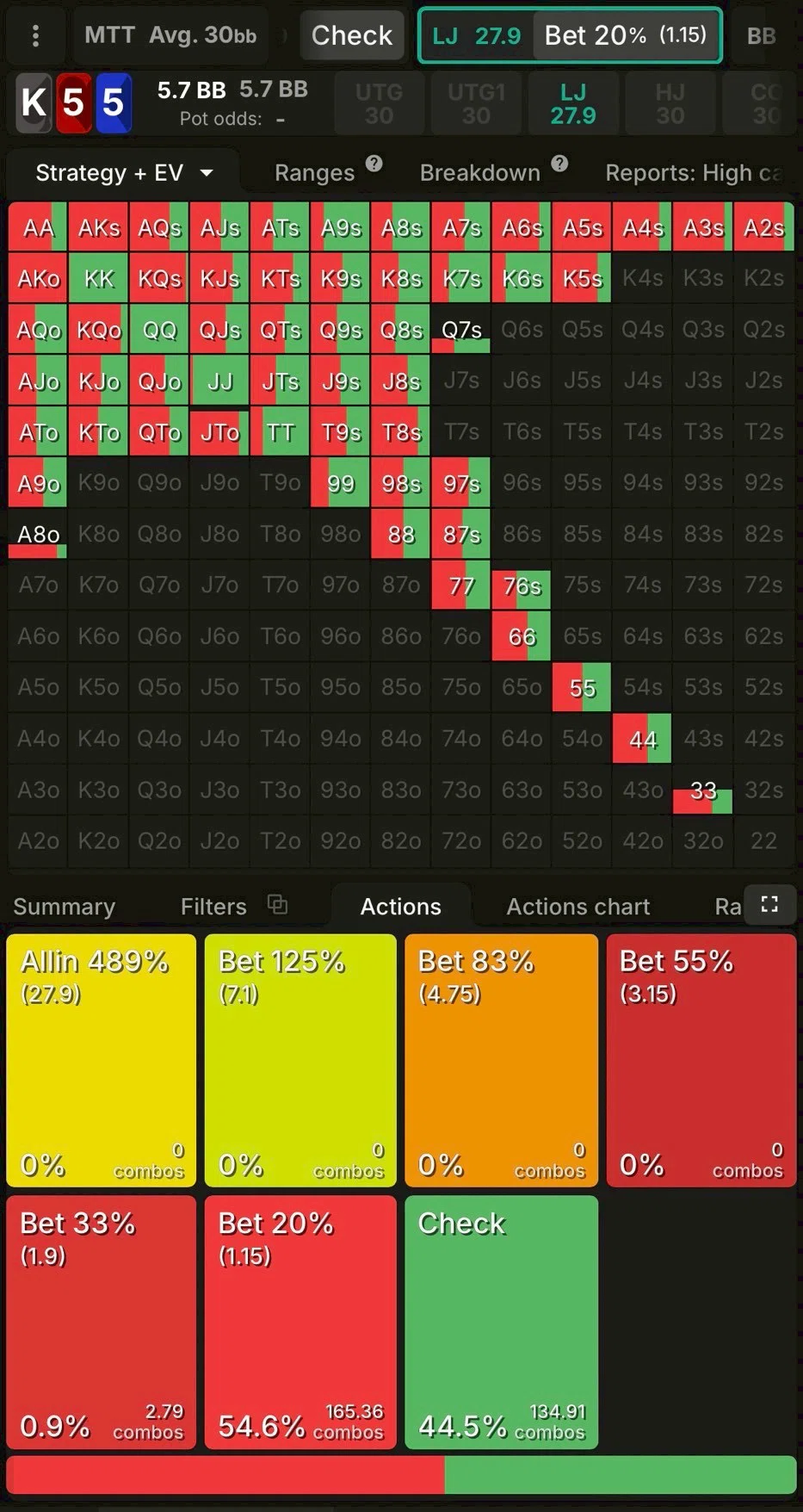Open the Filters tab
The width and height of the screenshot is (803, 1512).
click(213, 907)
